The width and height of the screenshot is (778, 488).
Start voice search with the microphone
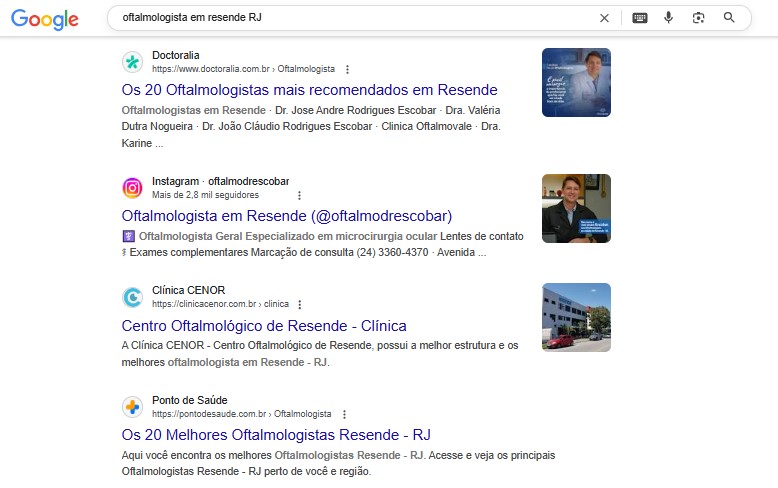pyautogui.click(x=668, y=18)
